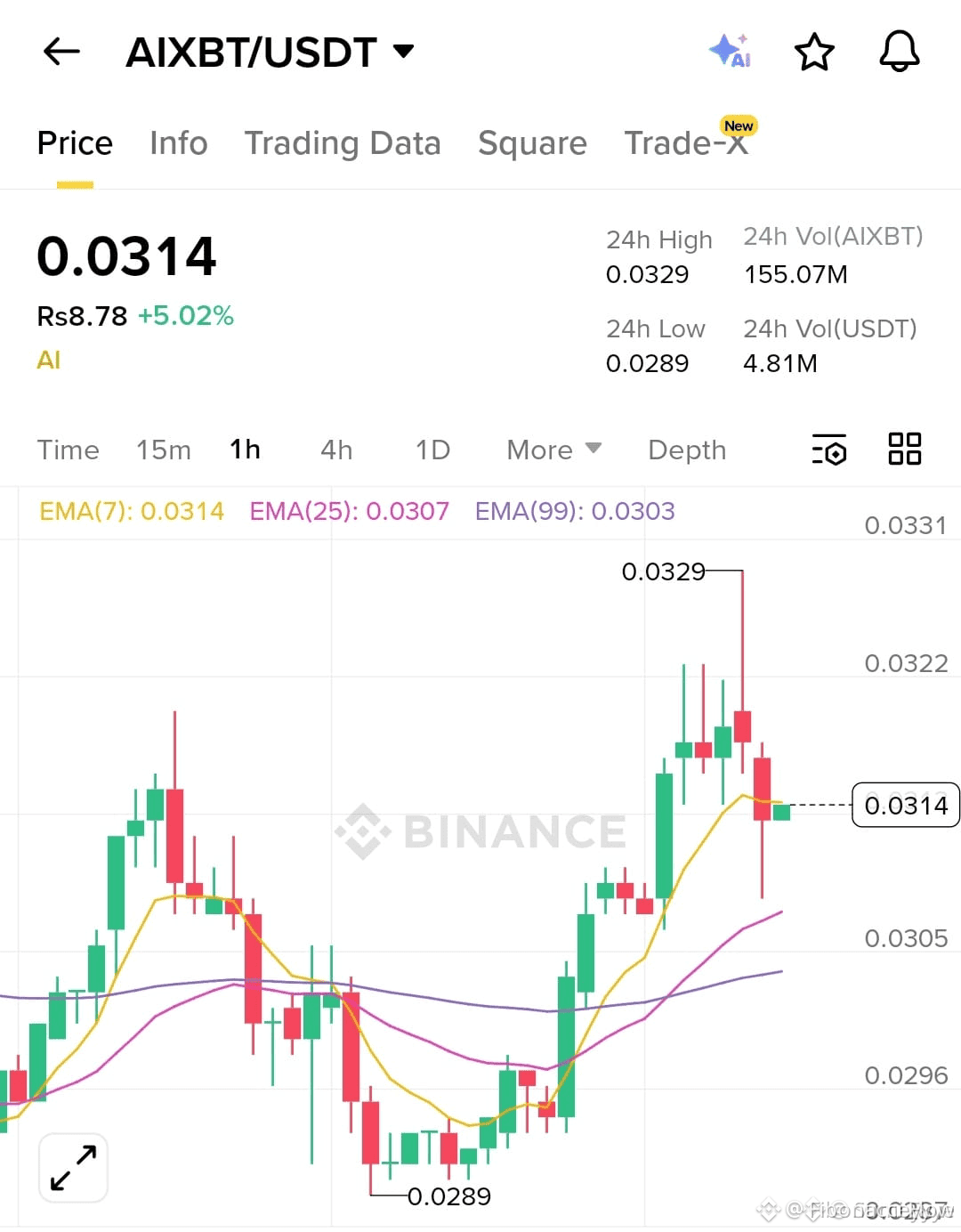Viewport: 961px width, 1232px height.
Task: Open the AI assistant feature
Action: pyautogui.click(x=731, y=52)
